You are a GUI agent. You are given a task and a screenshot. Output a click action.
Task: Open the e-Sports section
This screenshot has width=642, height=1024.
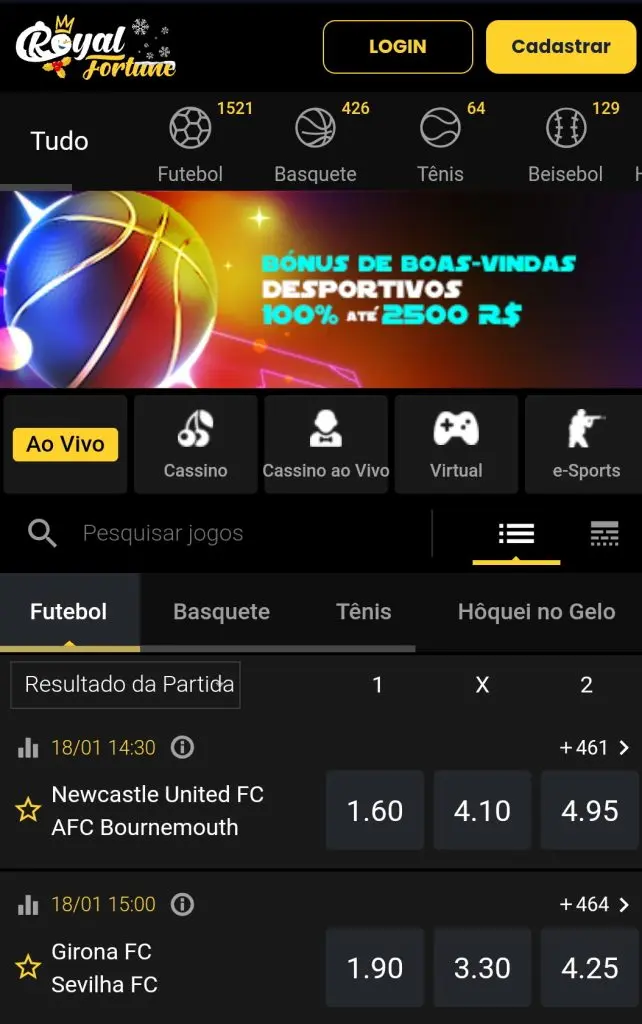pyautogui.click(x=586, y=444)
